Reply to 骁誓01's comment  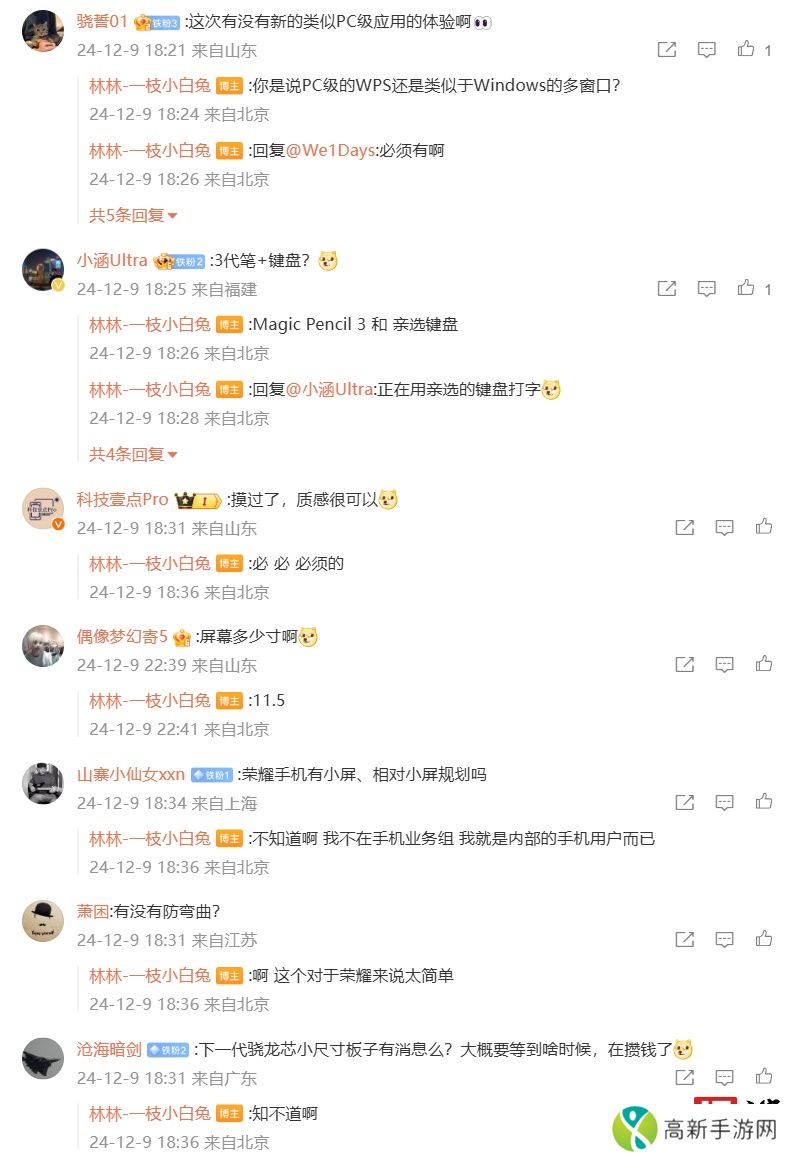pyautogui.click(x=707, y=49)
